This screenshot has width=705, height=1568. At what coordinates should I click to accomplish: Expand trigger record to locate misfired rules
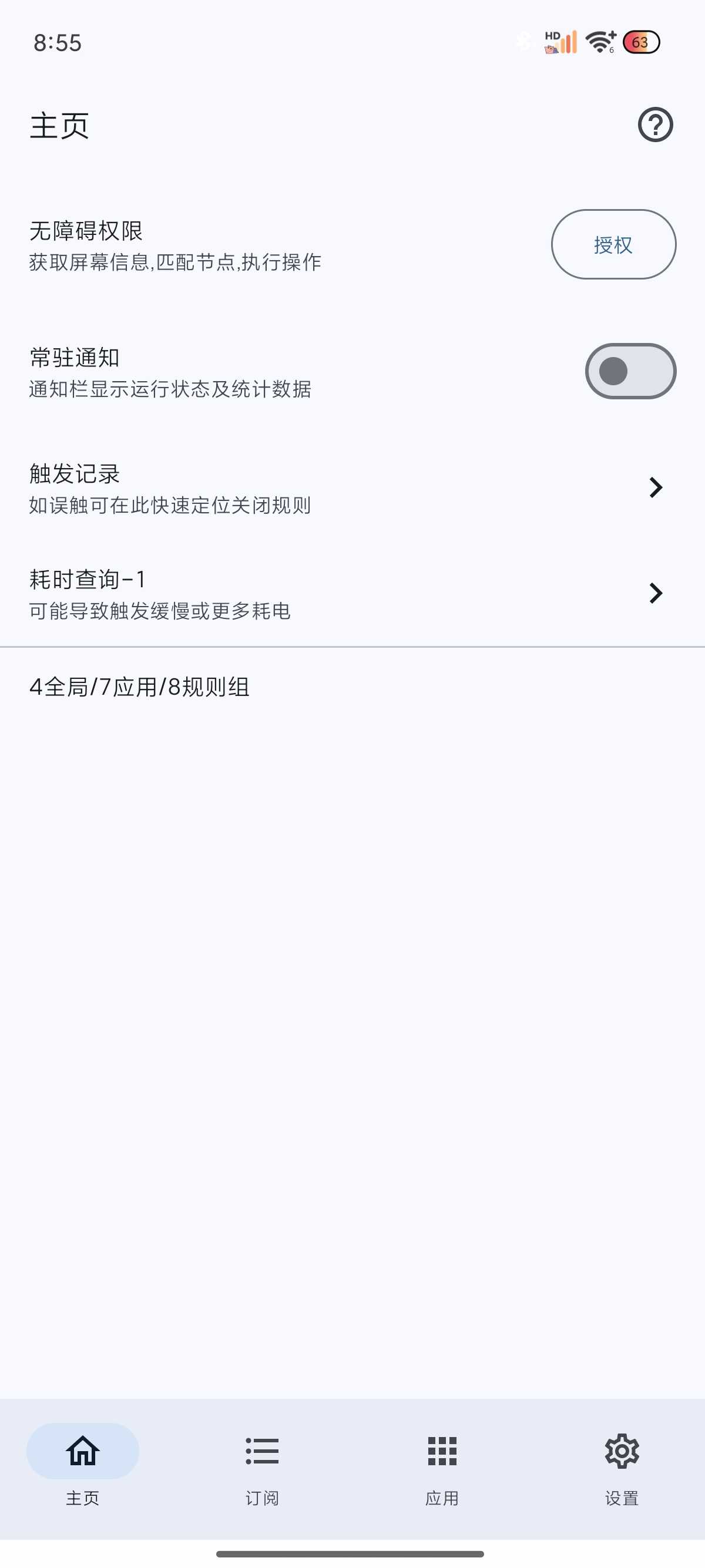tap(654, 486)
